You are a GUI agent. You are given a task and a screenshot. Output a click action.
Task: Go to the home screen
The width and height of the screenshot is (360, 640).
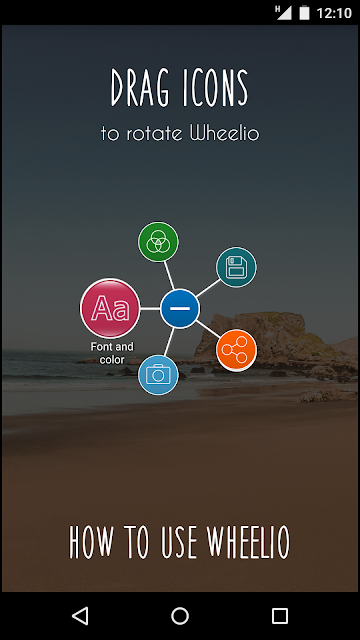[x=180, y=616]
